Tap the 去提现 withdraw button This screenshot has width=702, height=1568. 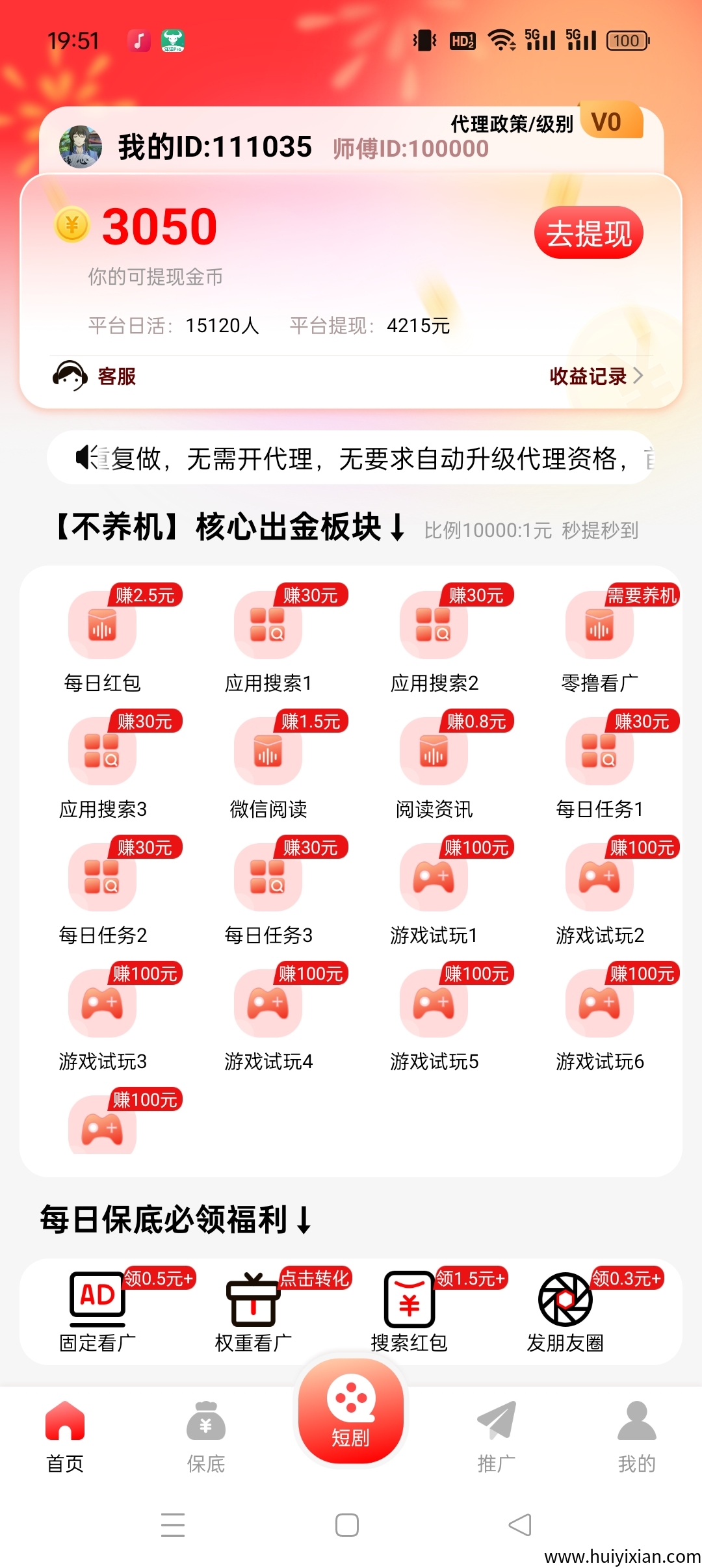pos(588,233)
